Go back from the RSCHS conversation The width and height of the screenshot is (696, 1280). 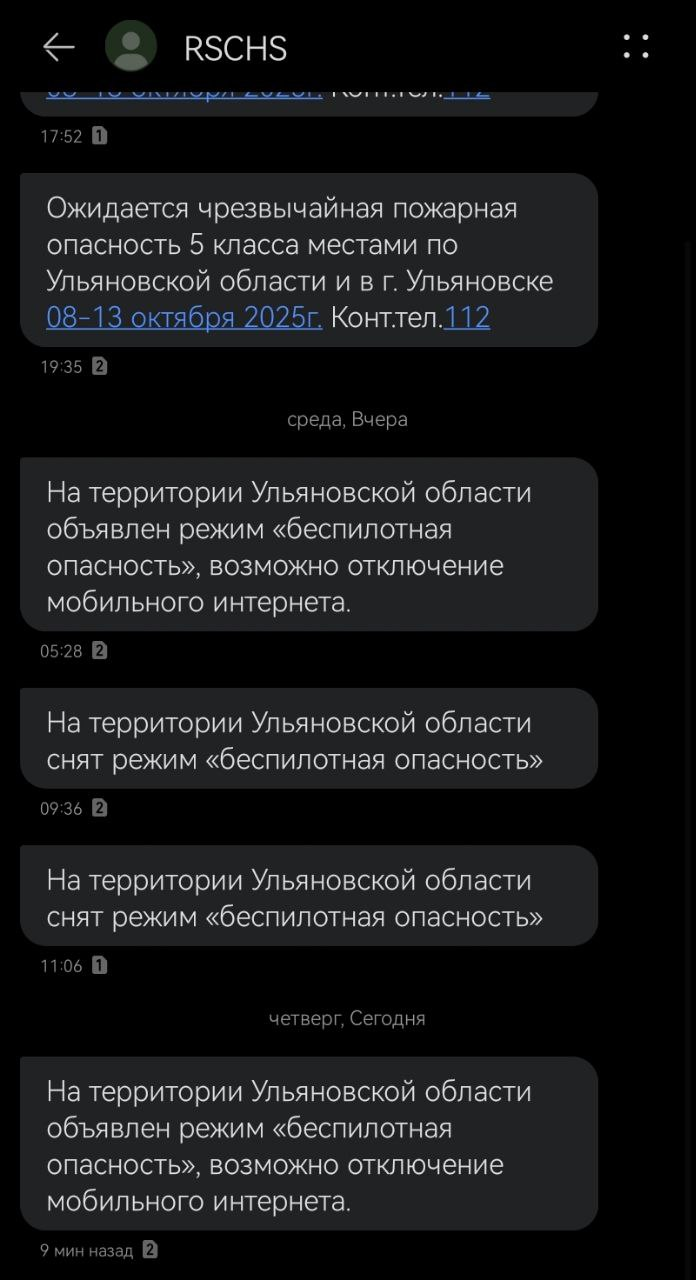coord(58,47)
